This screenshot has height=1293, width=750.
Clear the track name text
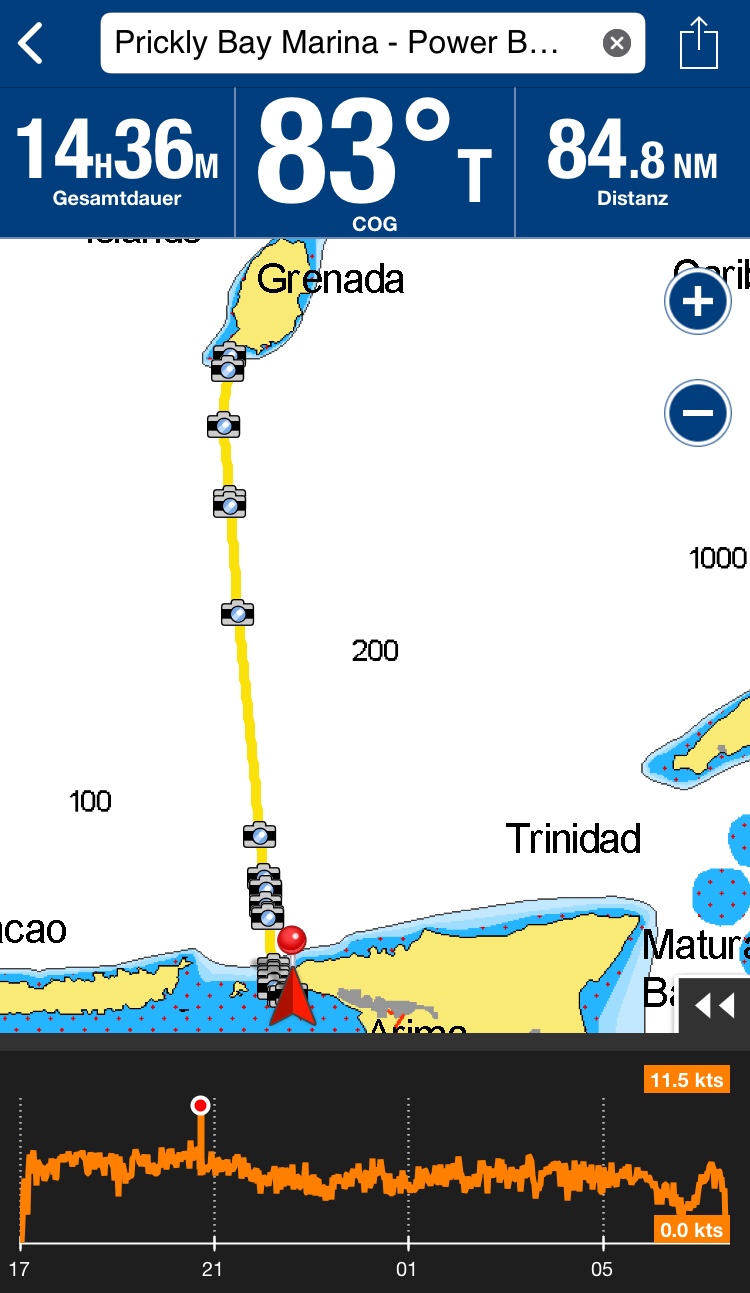click(617, 43)
